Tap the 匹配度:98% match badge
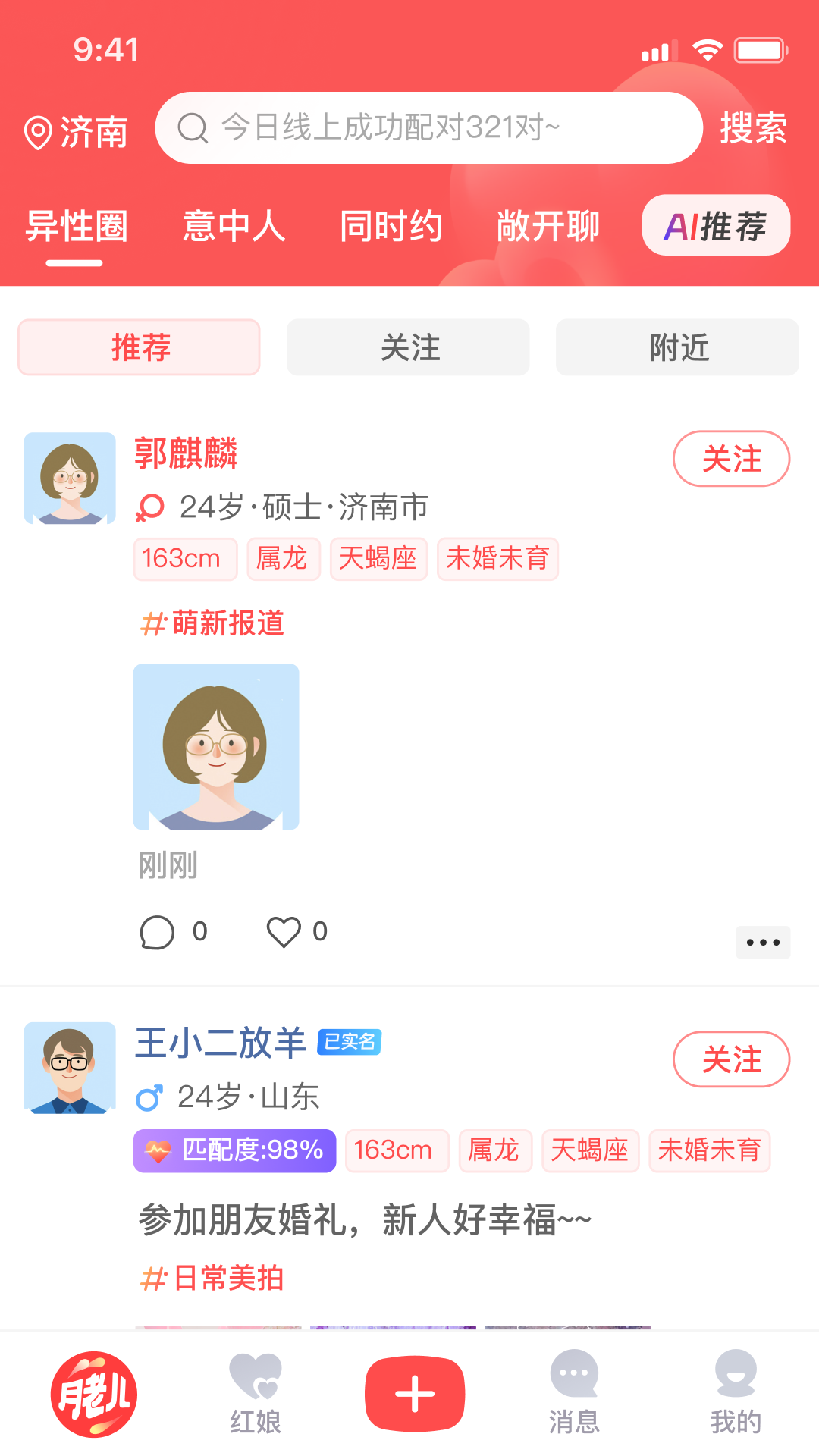This screenshot has height=1456, width=819. pyautogui.click(x=234, y=1150)
